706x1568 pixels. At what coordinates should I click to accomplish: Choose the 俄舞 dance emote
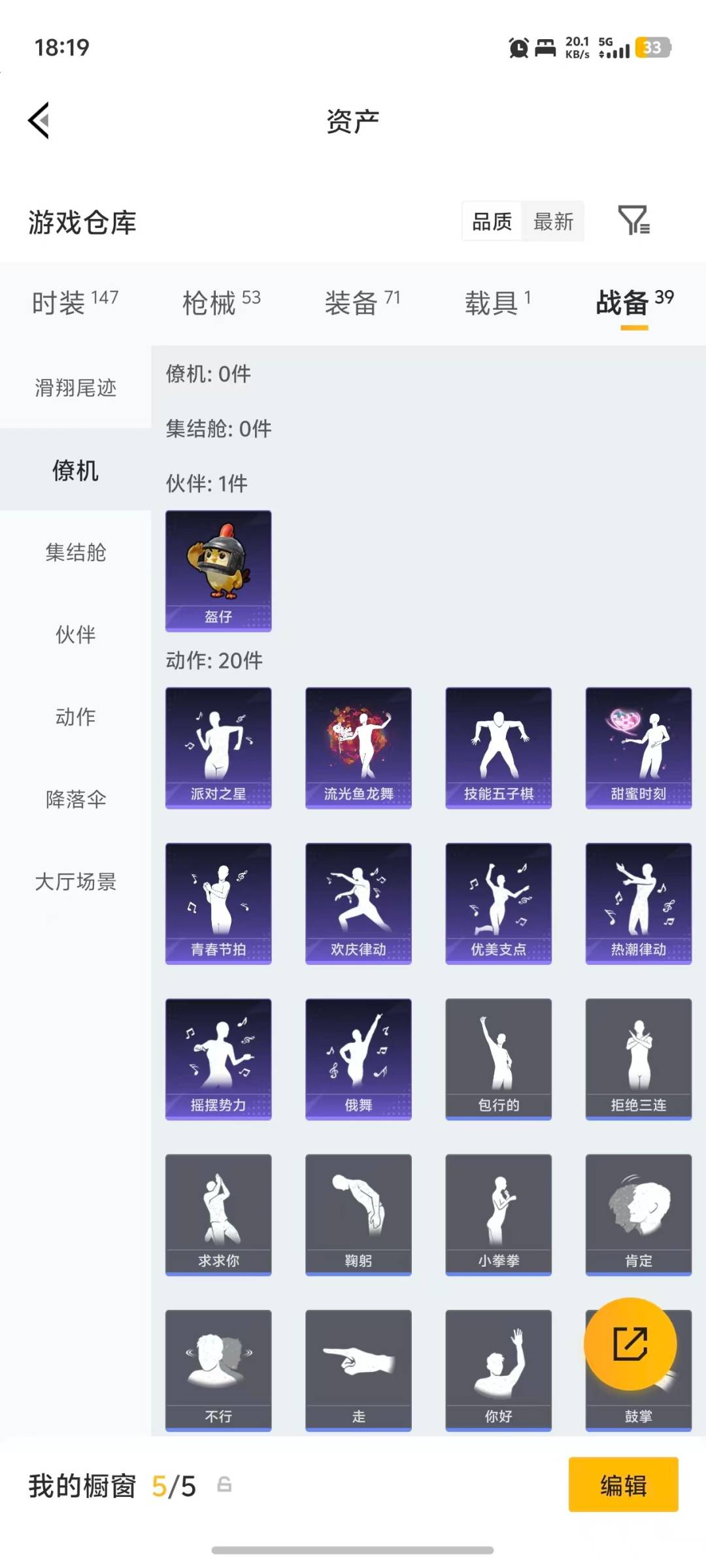(x=358, y=1058)
